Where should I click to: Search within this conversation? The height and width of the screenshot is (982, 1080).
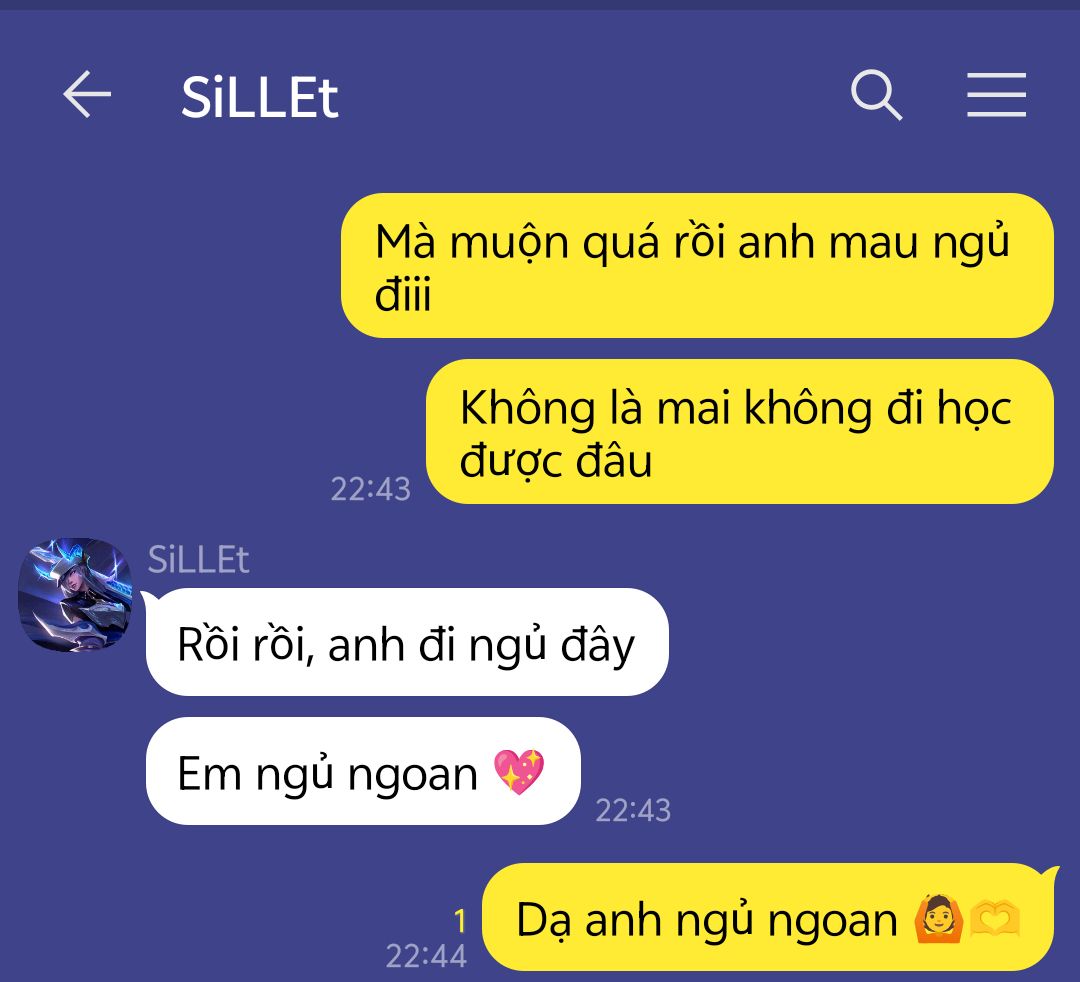876,95
